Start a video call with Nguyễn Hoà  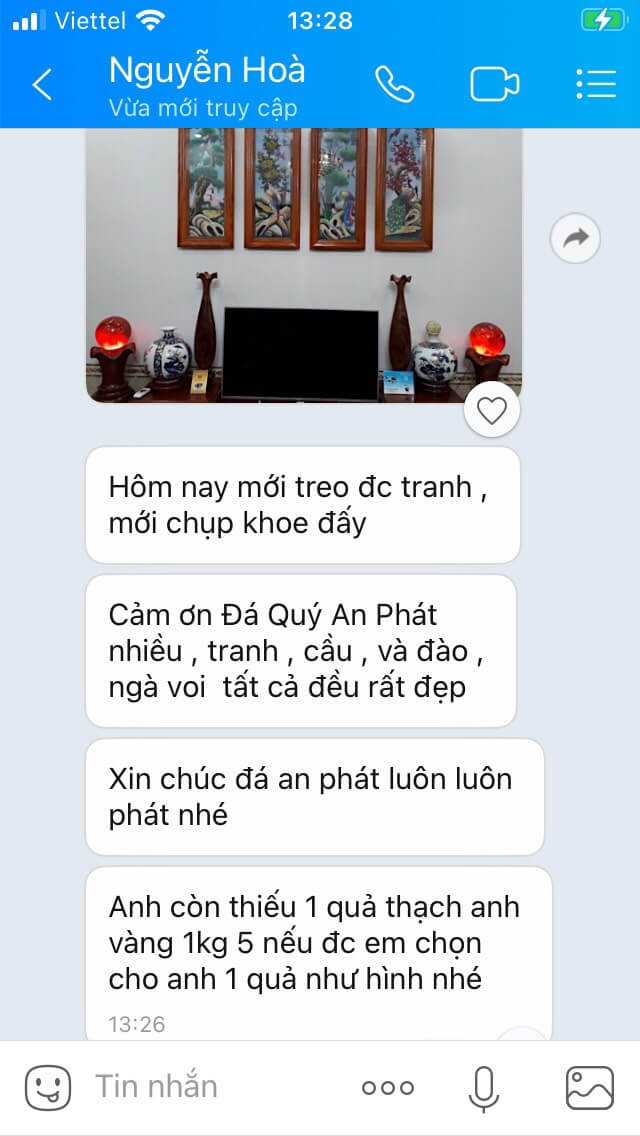(494, 84)
